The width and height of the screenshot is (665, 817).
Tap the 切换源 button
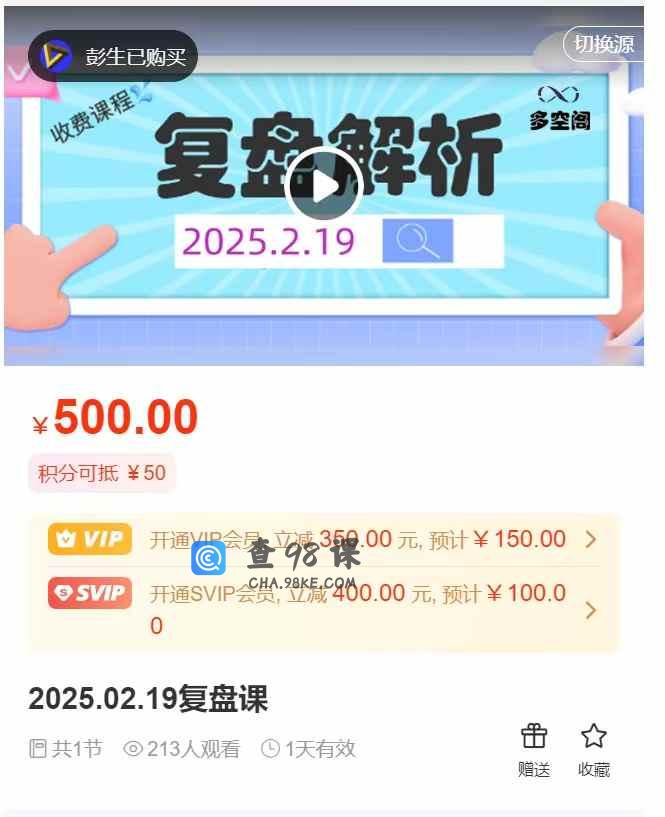[x=604, y=45]
